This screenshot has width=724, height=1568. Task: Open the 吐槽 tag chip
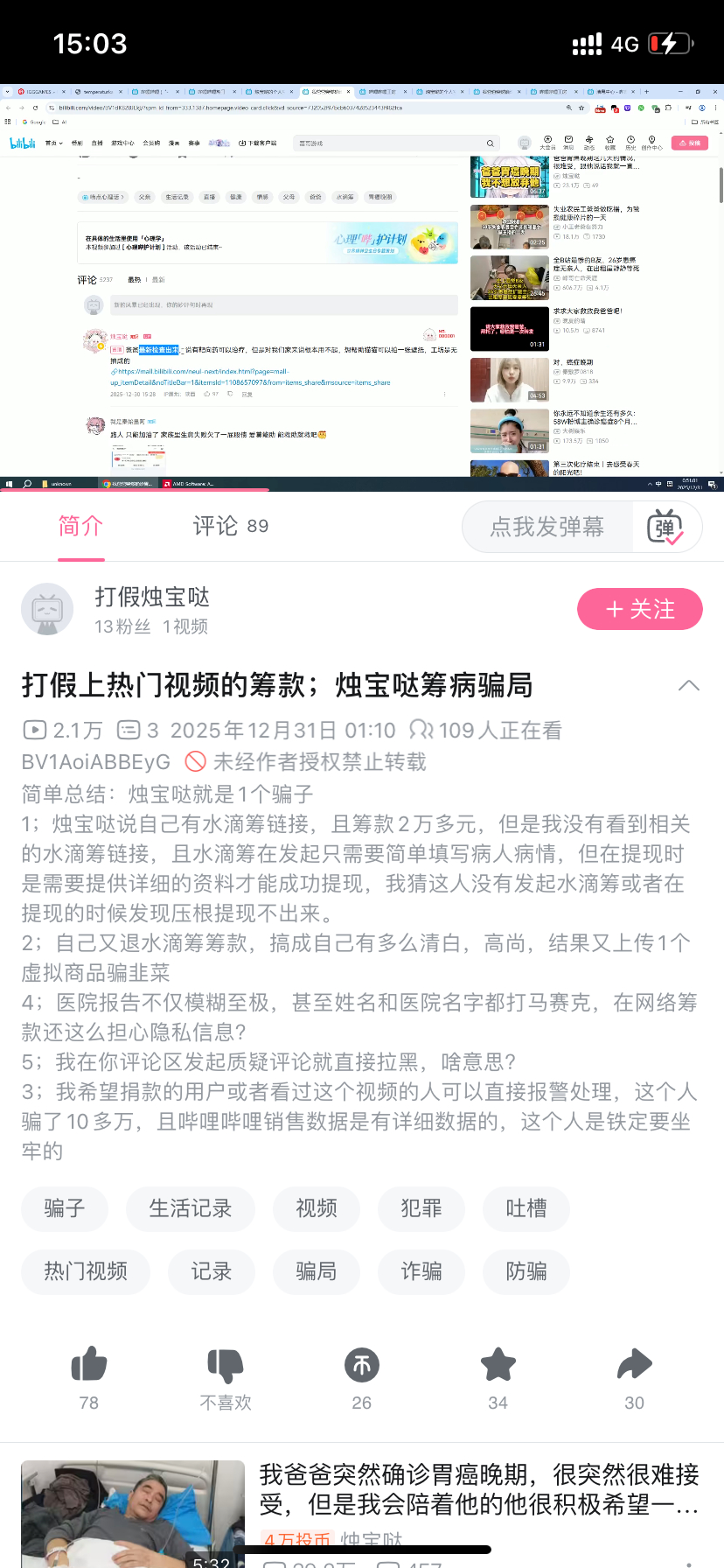click(526, 1208)
